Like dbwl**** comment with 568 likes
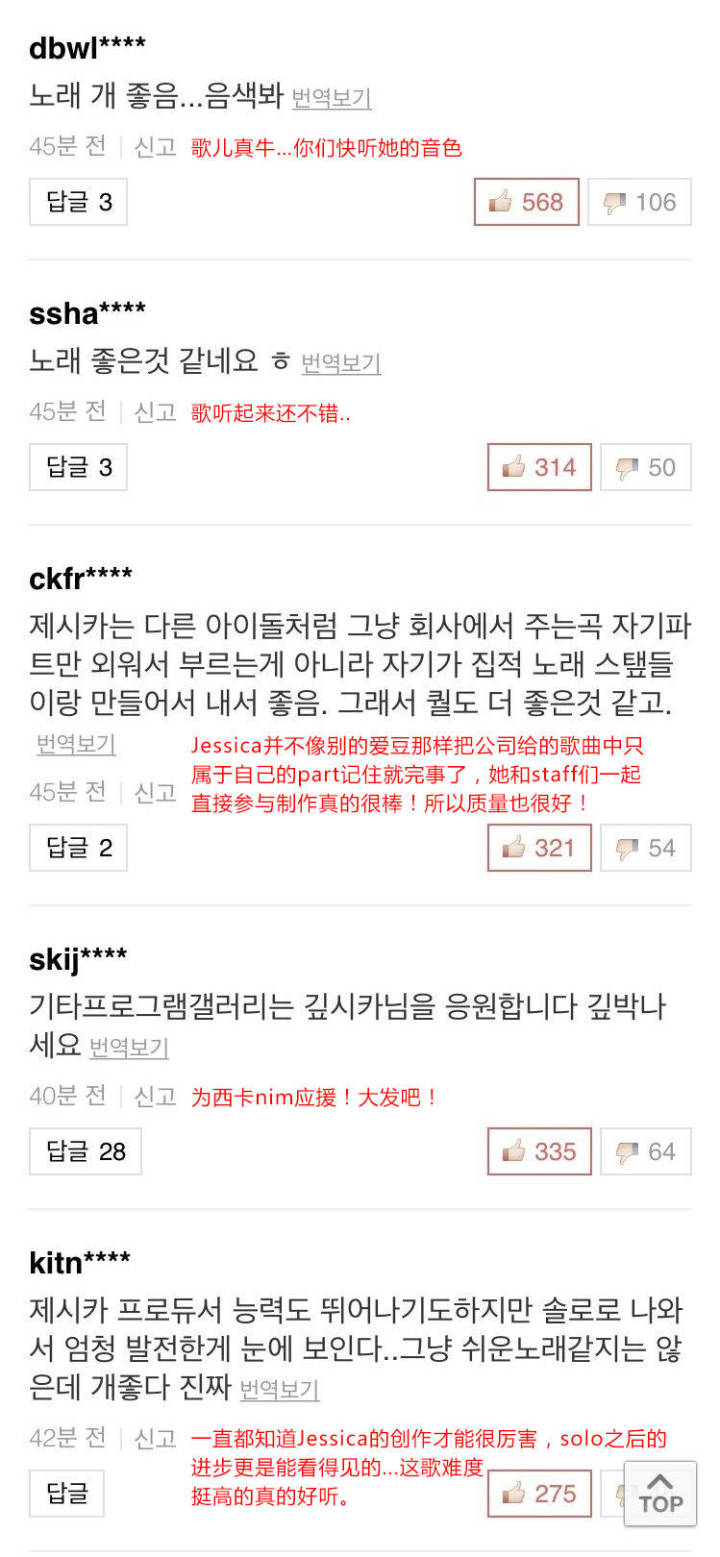Image resolution: width=720 pixels, height=1557 pixels. (x=527, y=202)
